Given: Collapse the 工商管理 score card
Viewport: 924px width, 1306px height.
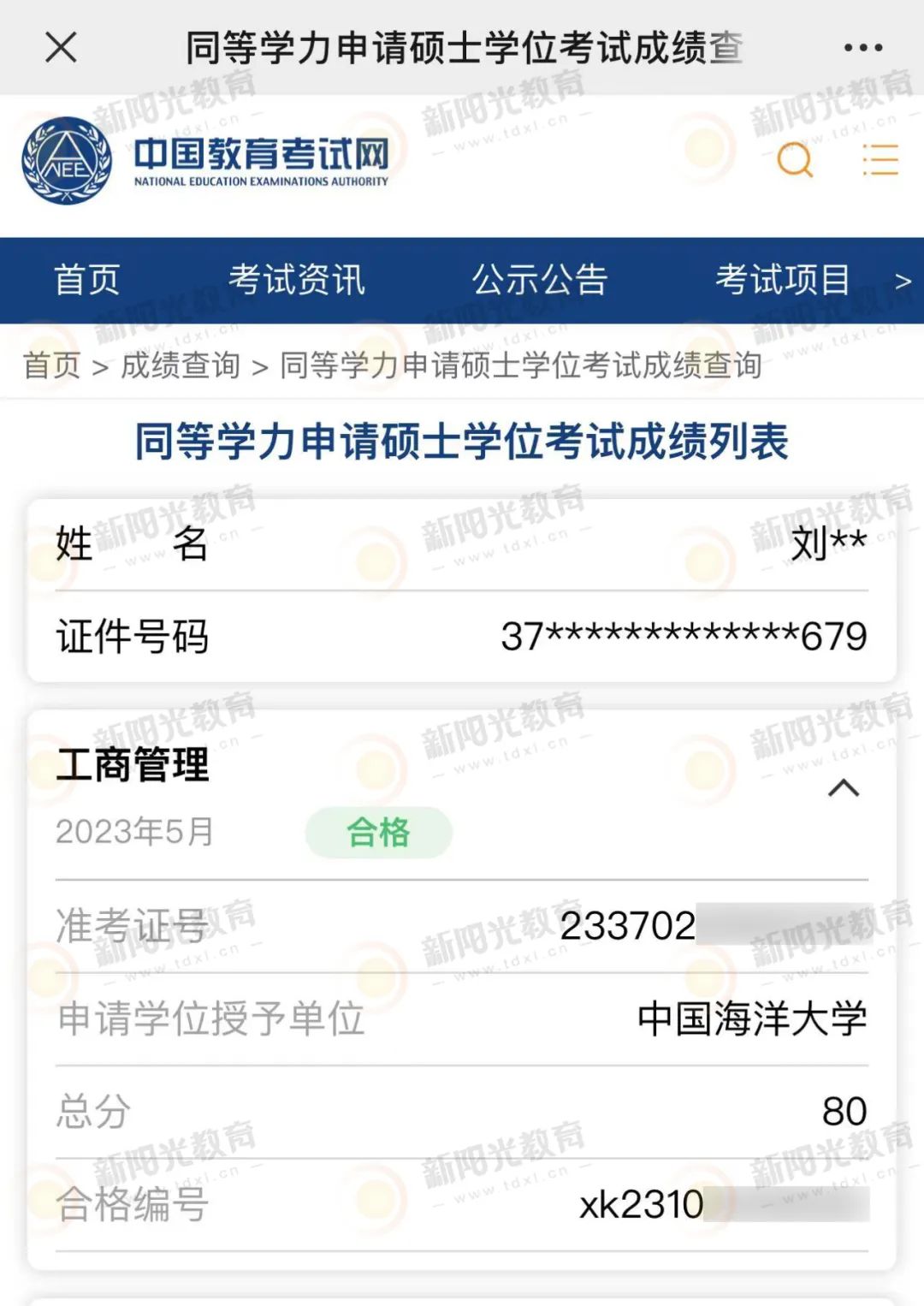Looking at the screenshot, I should coord(844,788).
